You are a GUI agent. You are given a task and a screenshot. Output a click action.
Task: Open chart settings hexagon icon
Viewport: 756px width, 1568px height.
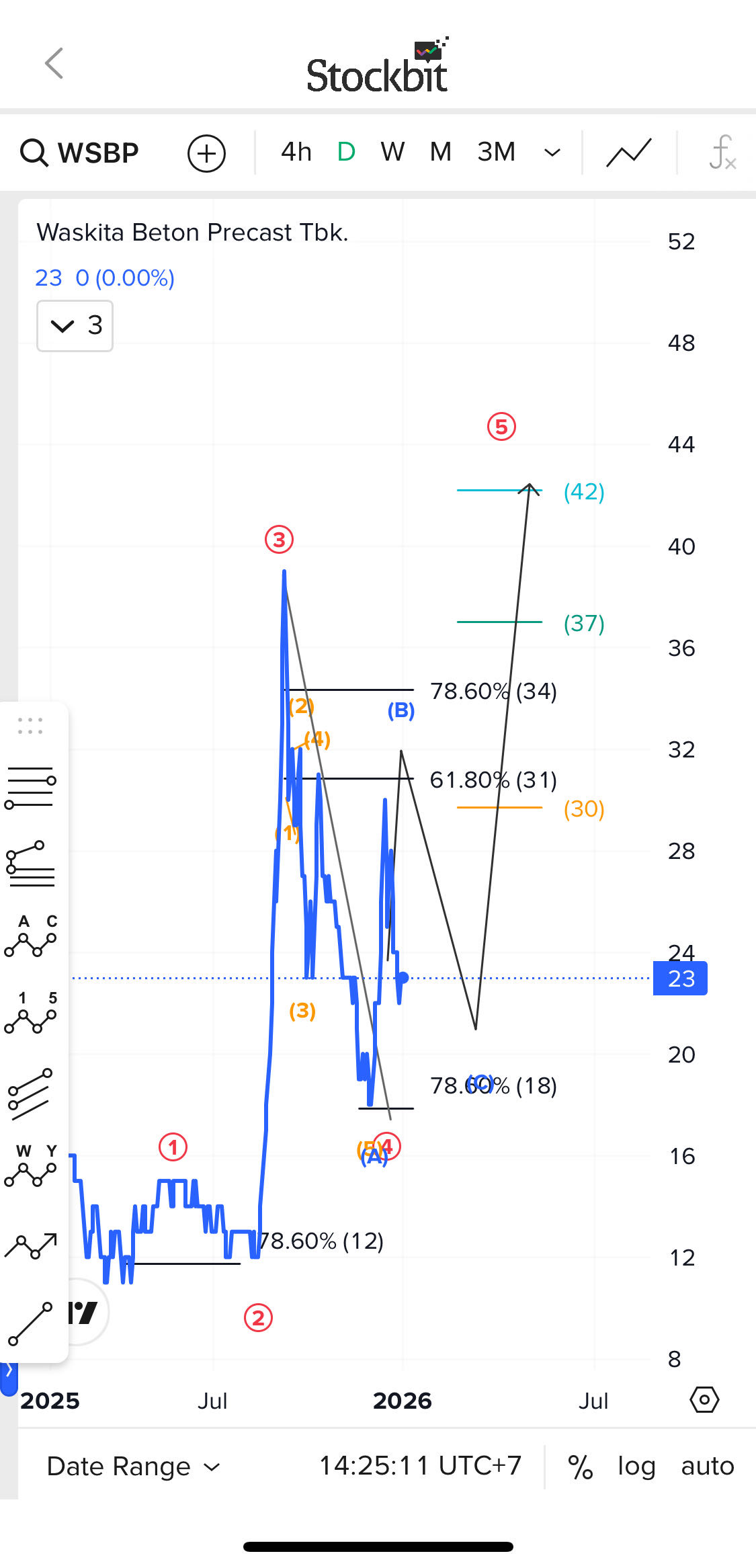pos(704,1400)
